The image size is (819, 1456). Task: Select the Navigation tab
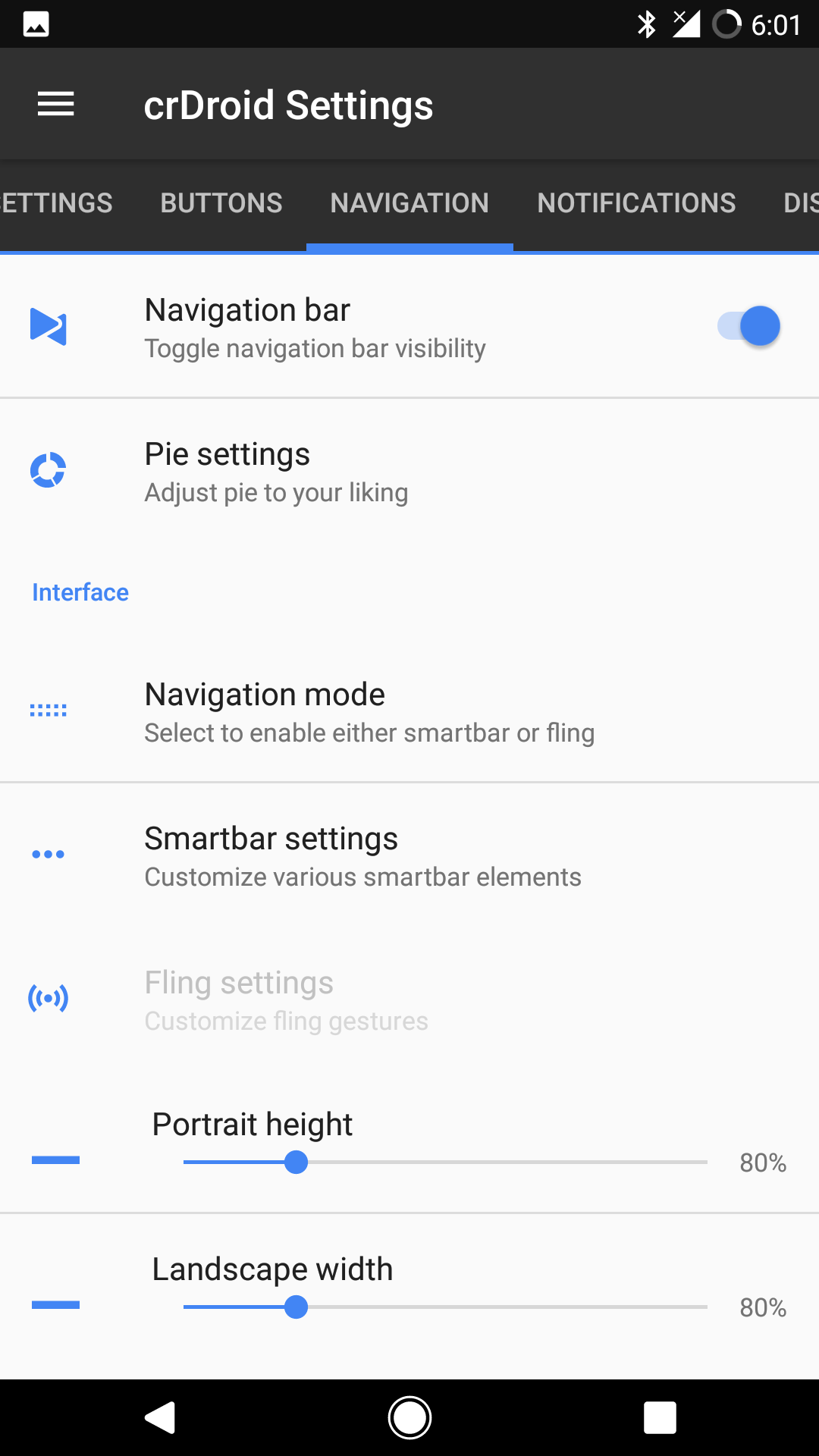click(409, 203)
